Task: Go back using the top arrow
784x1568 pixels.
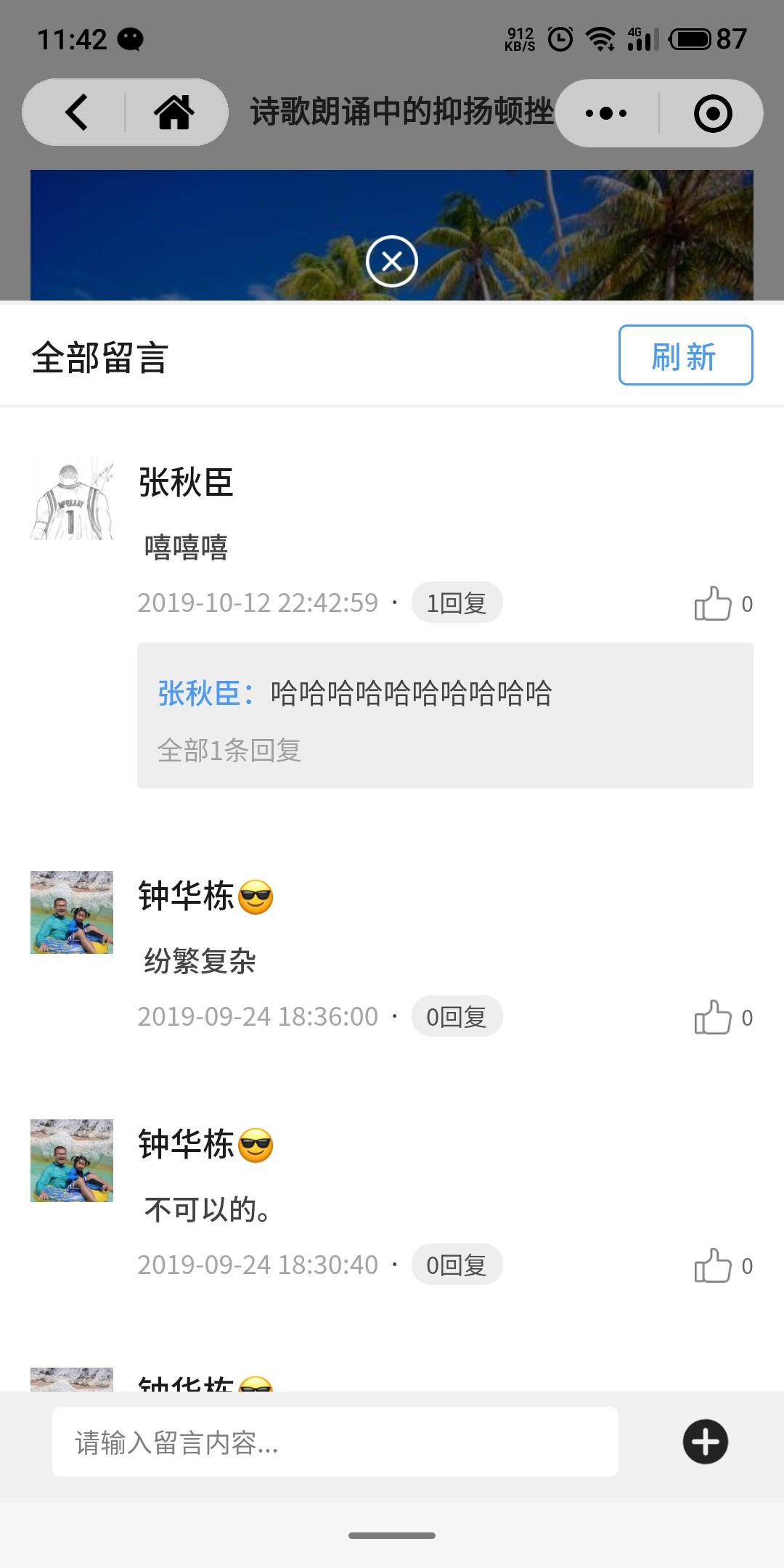Action: point(77,113)
